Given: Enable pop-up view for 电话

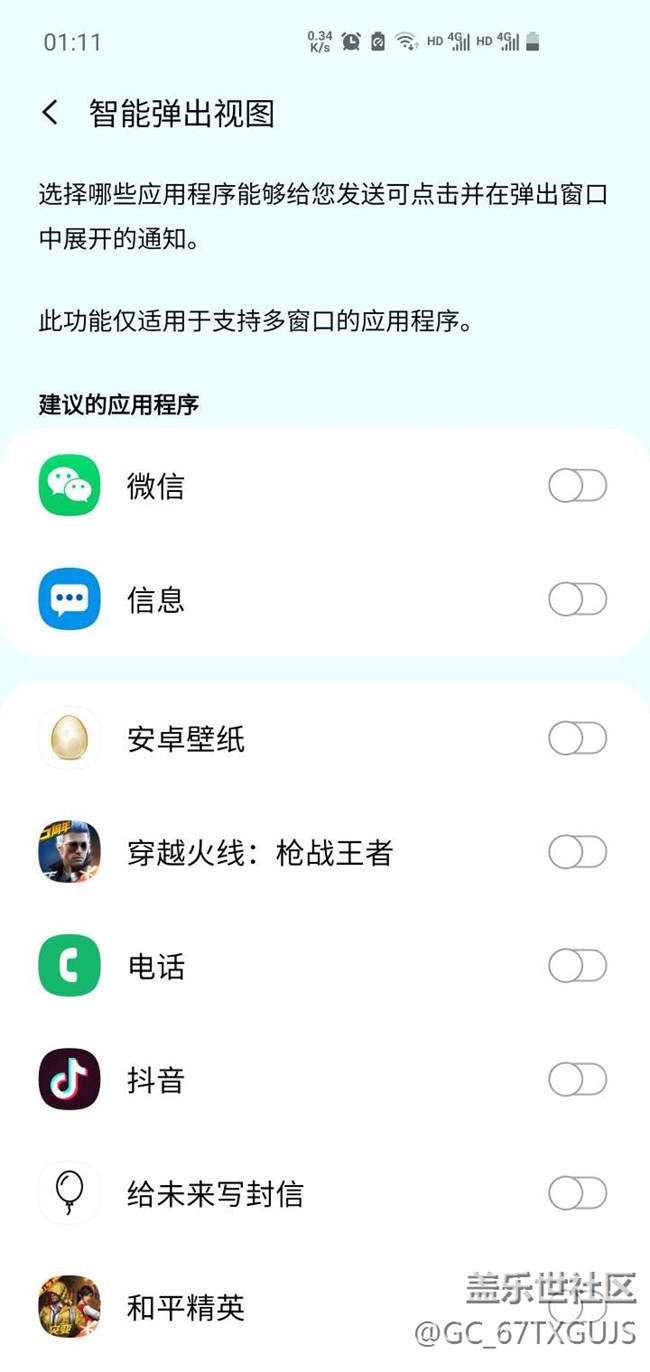Looking at the screenshot, I should (577, 966).
